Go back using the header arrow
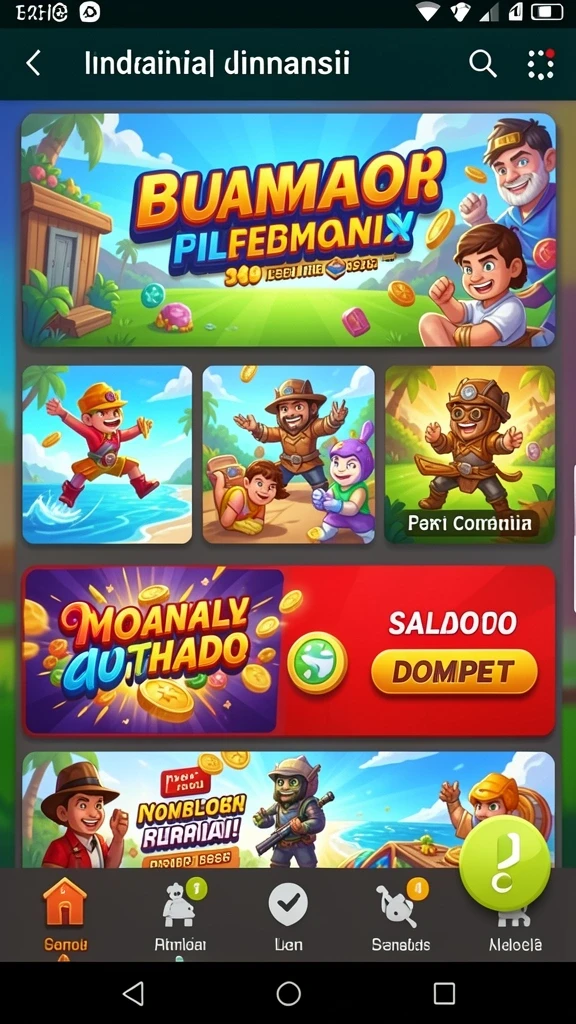The image size is (576, 1024). point(33,64)
